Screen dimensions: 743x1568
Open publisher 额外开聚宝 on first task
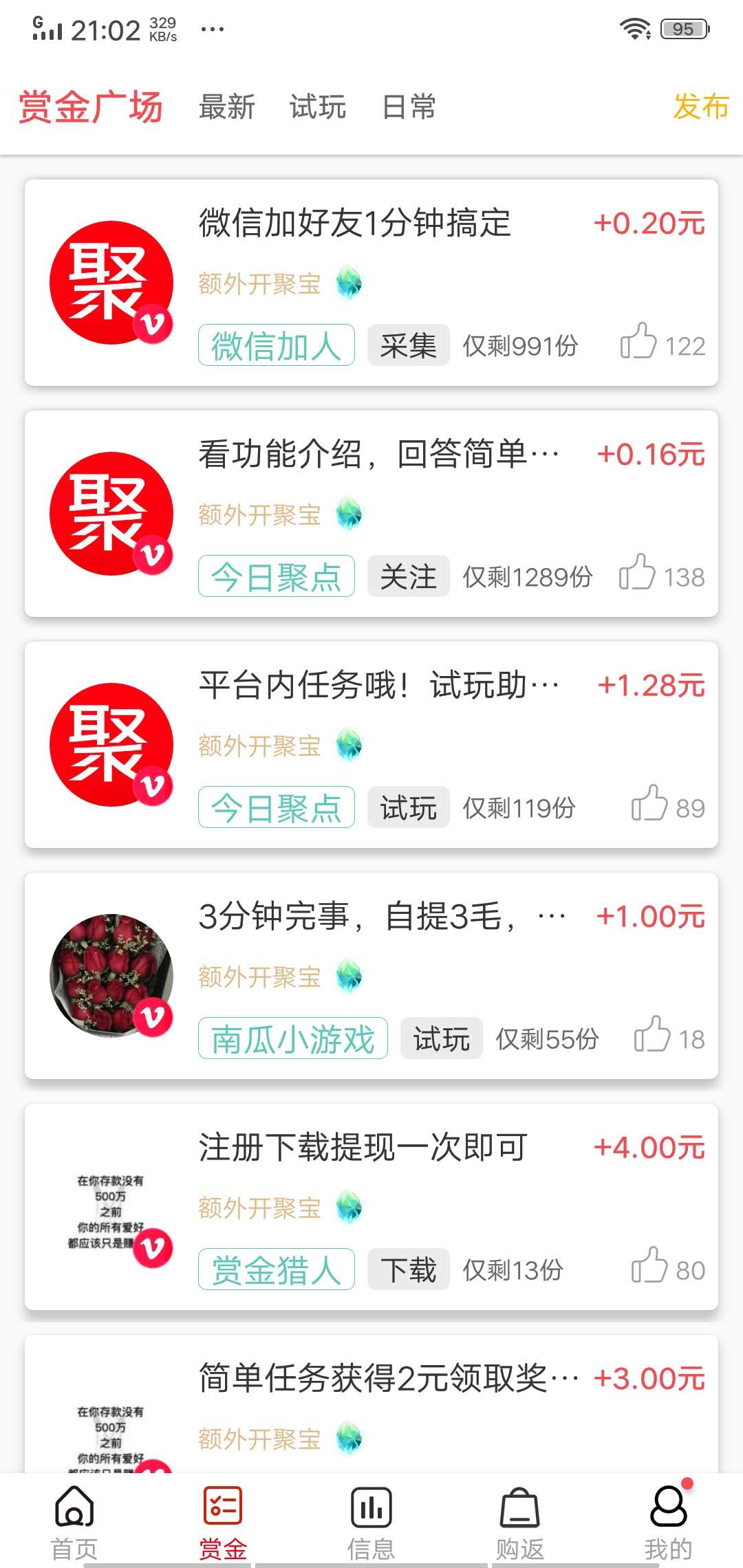(x=258, y=283)
